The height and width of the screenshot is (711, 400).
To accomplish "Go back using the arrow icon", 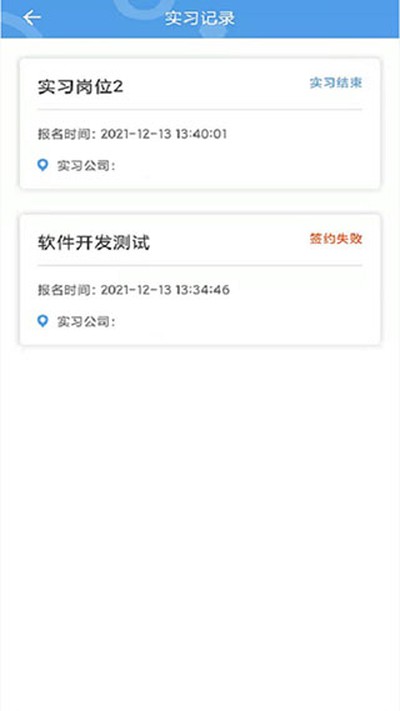I will click(32, 18).
